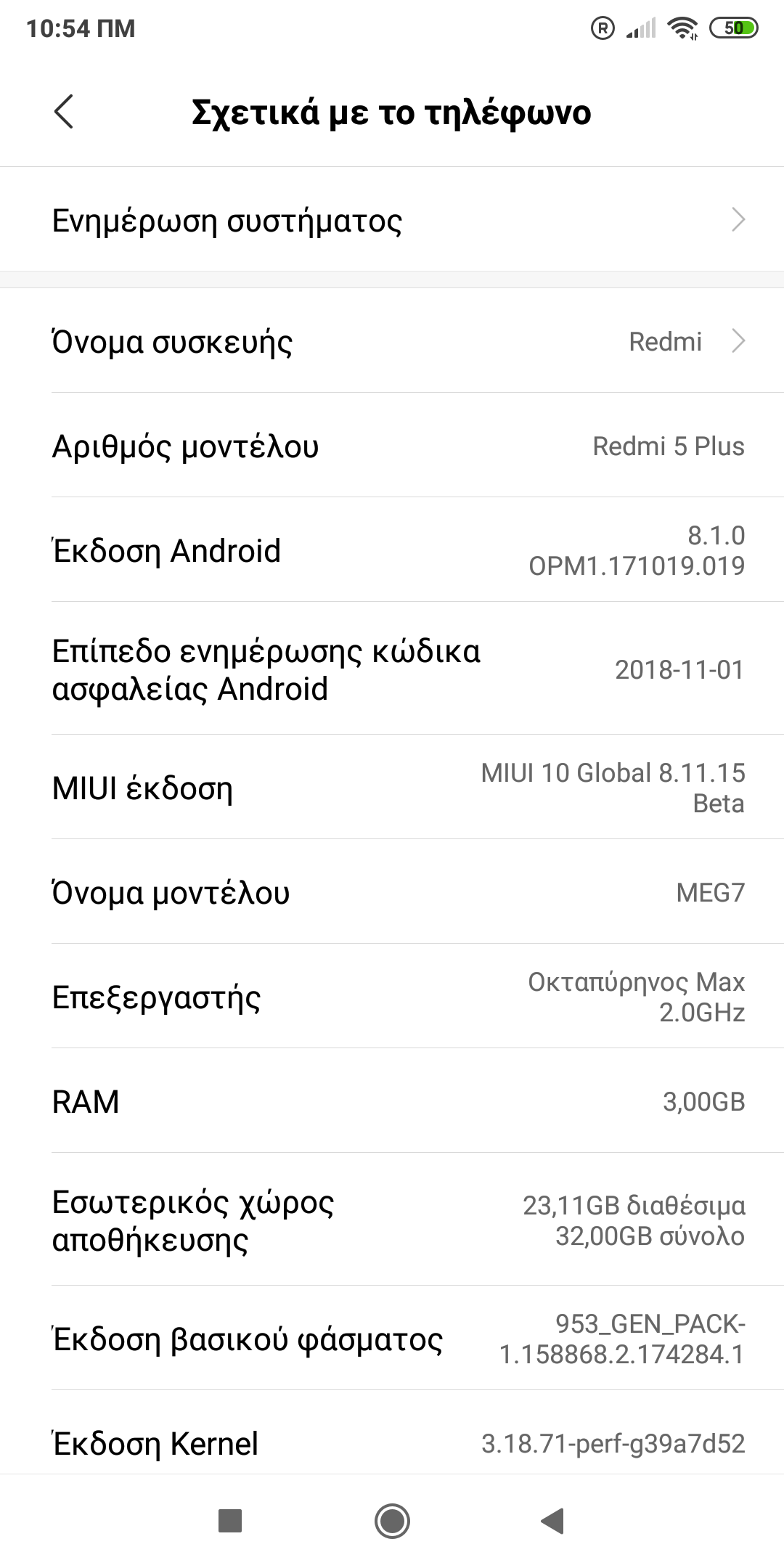Go back from Σχετικά με το τηλέφωνο

(x=64, y=112)
